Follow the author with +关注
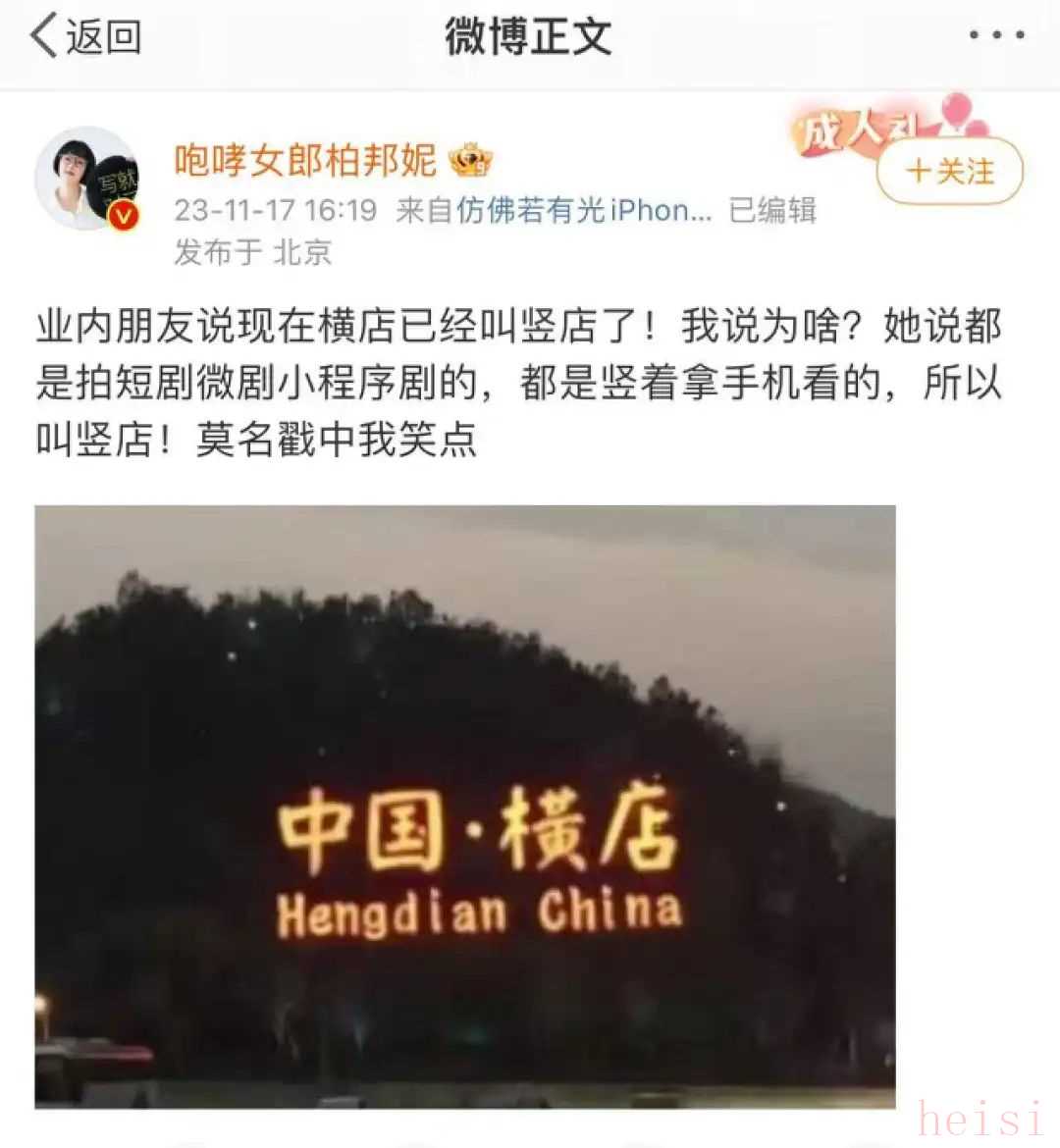 (949, 172)
